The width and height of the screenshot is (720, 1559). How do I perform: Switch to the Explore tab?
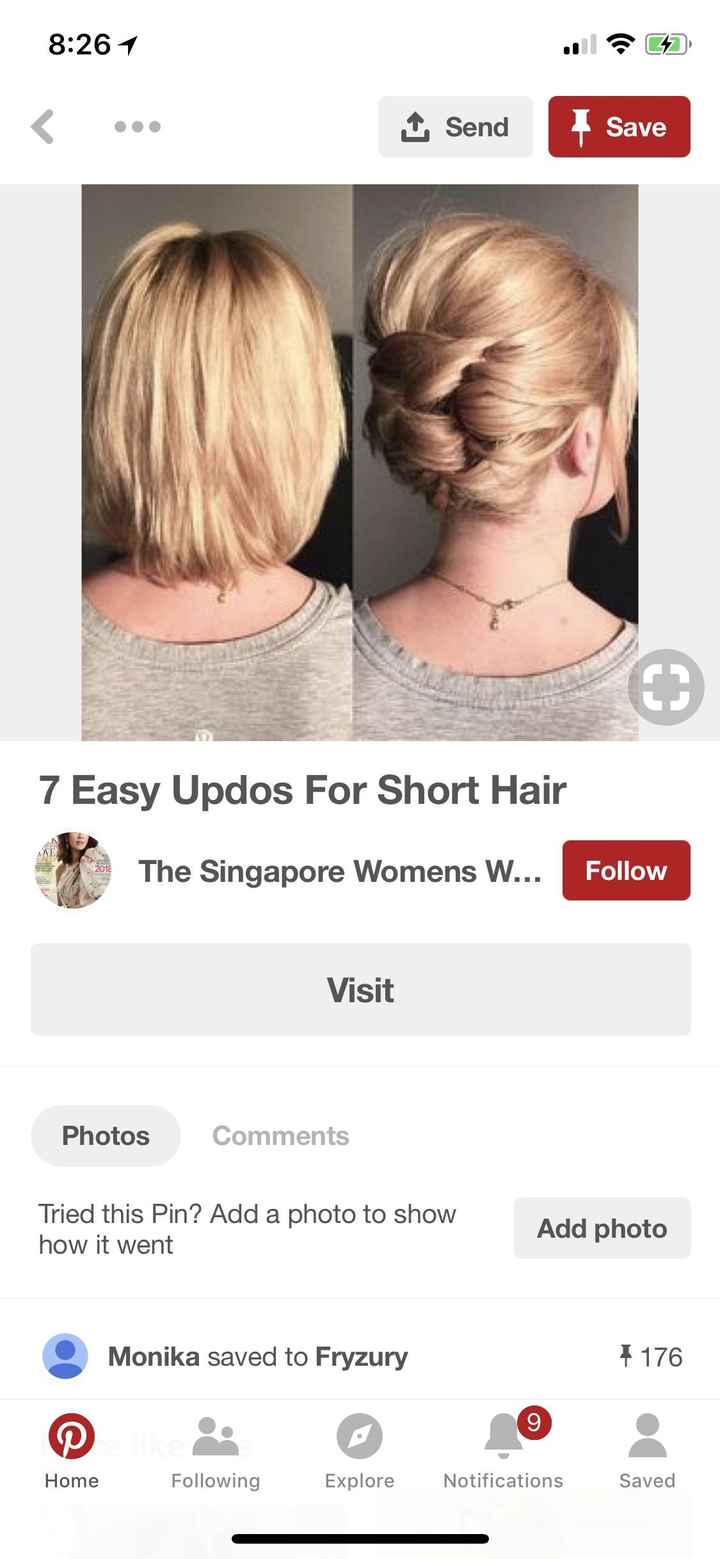[359, 1451]
